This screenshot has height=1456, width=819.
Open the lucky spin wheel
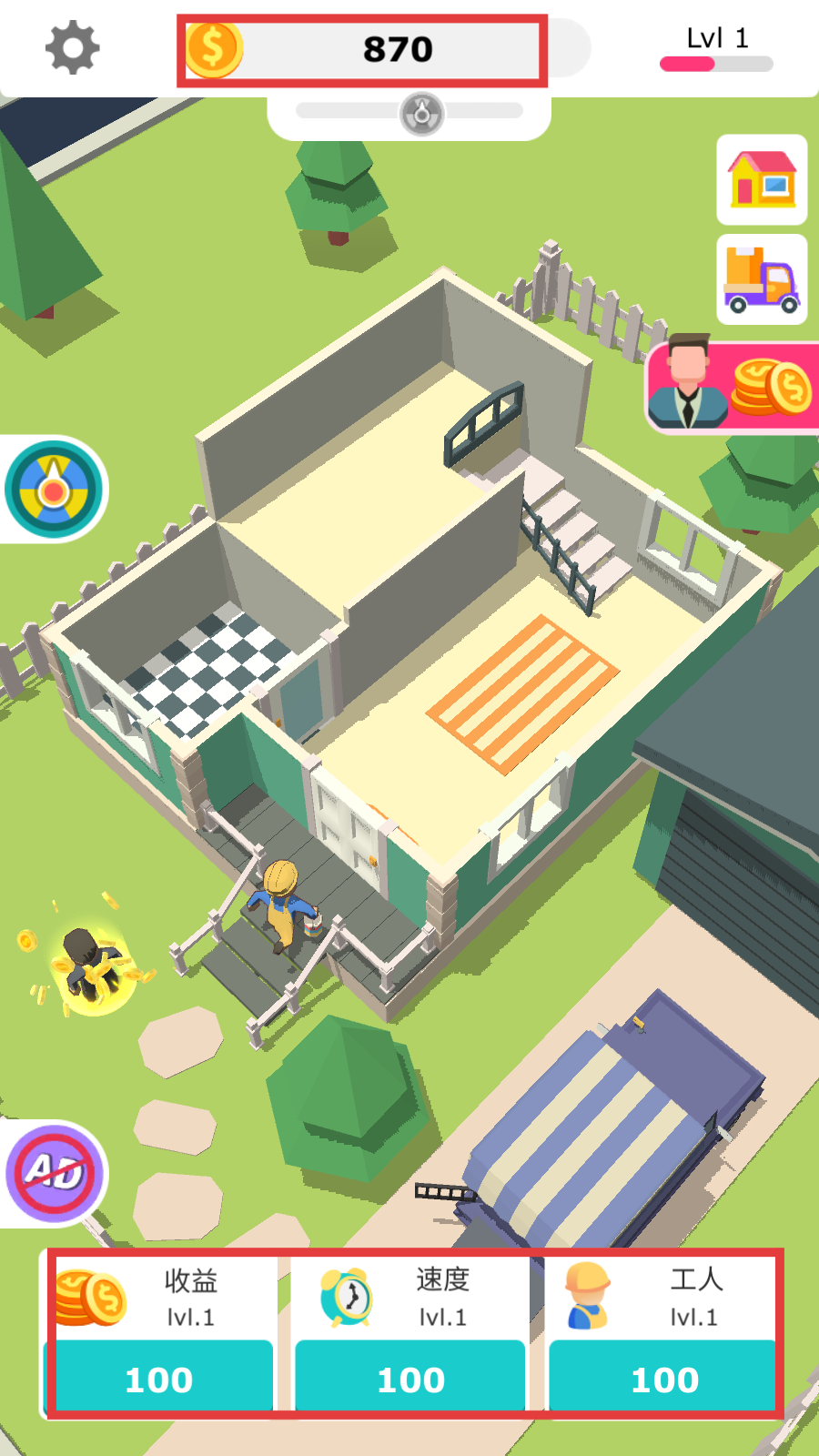[x=54, y=490]
